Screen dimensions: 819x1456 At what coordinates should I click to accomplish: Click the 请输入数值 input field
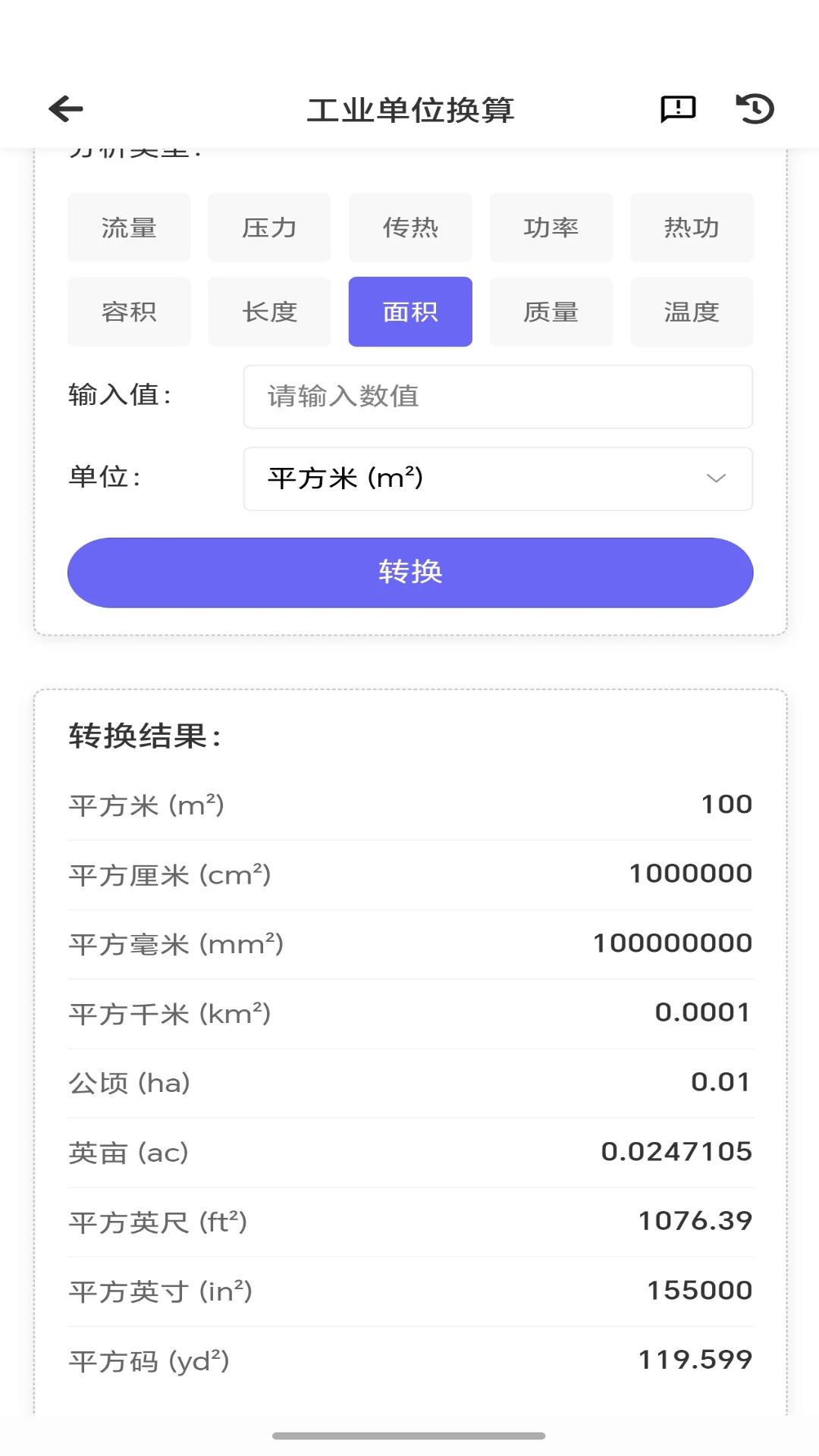498,397
